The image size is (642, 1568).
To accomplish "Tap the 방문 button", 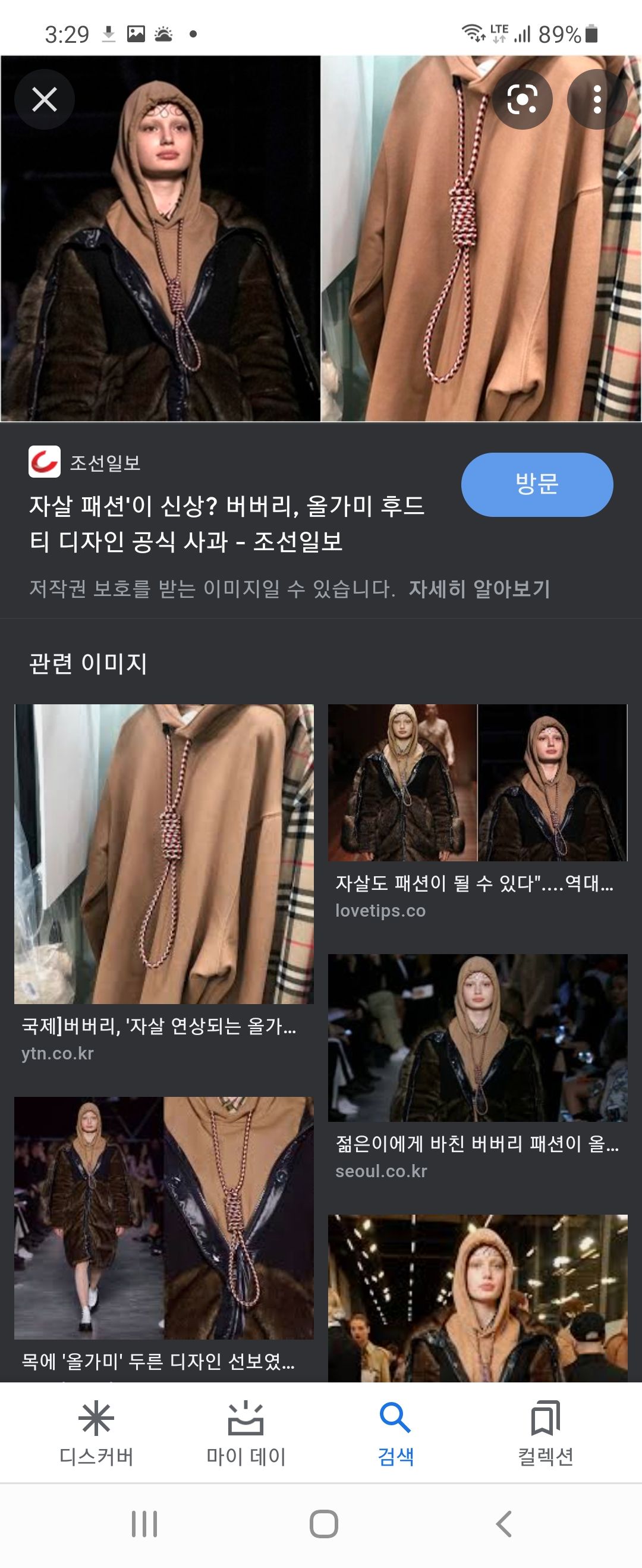I will [x=537, y=485].
